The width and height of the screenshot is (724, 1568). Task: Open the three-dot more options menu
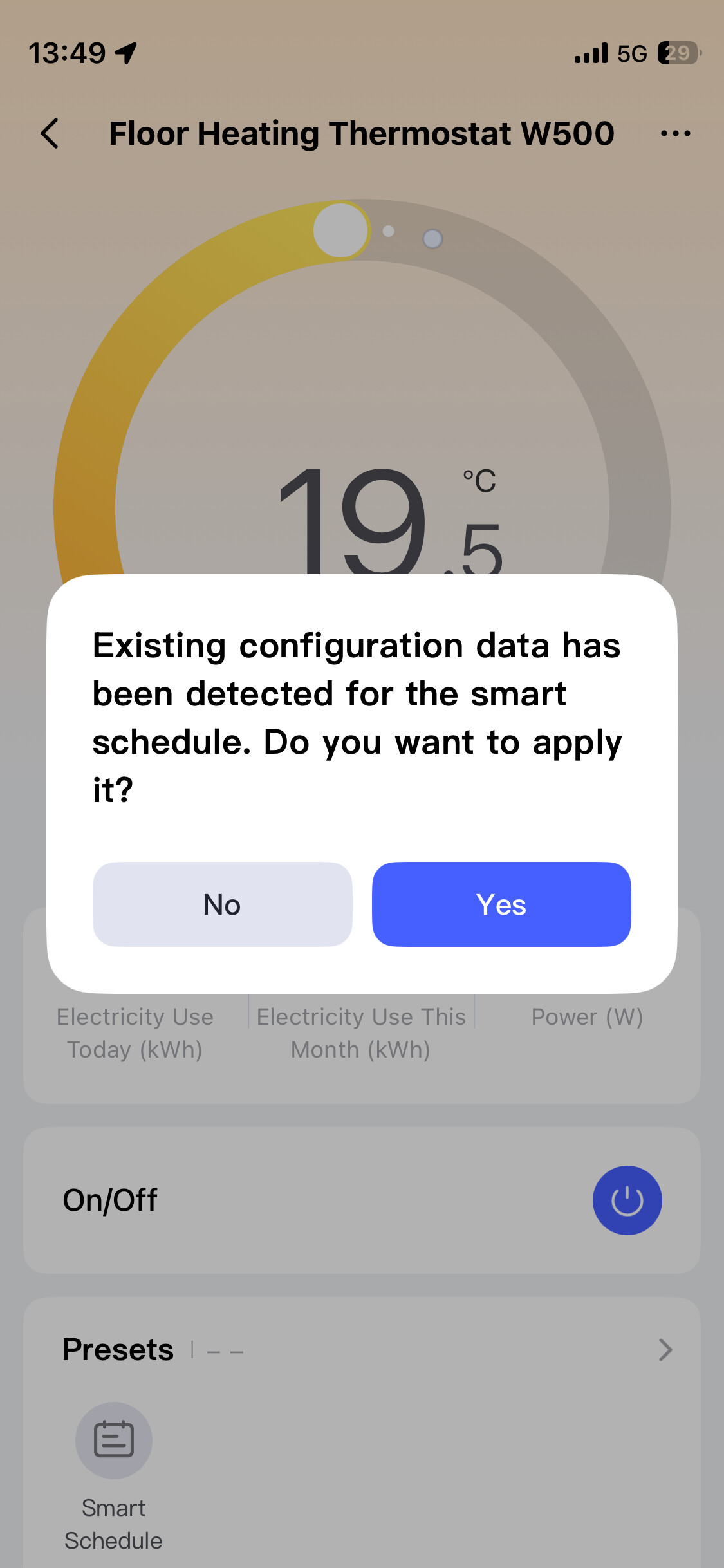click(x=675, y=133)
